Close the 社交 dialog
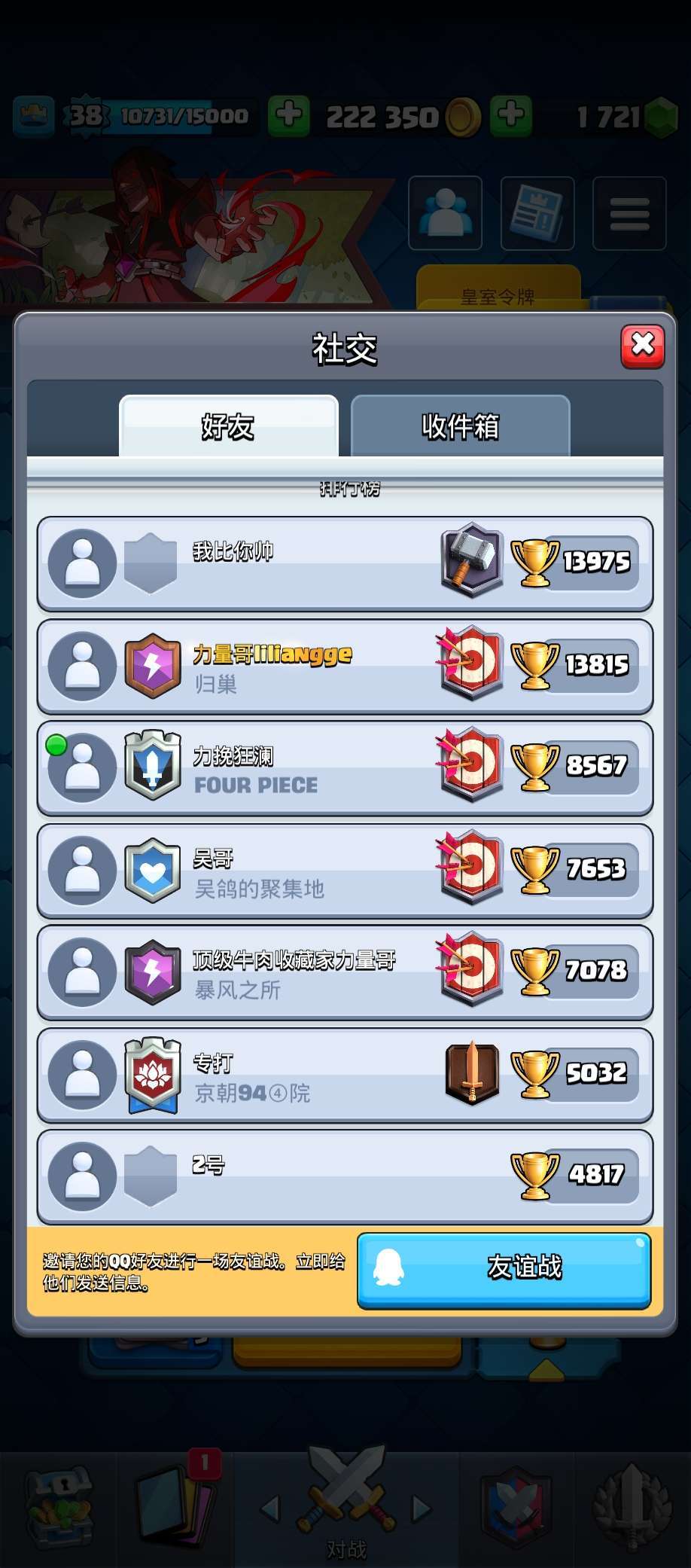Viewport: 691px width, 1568px height. tap(642, 346)
